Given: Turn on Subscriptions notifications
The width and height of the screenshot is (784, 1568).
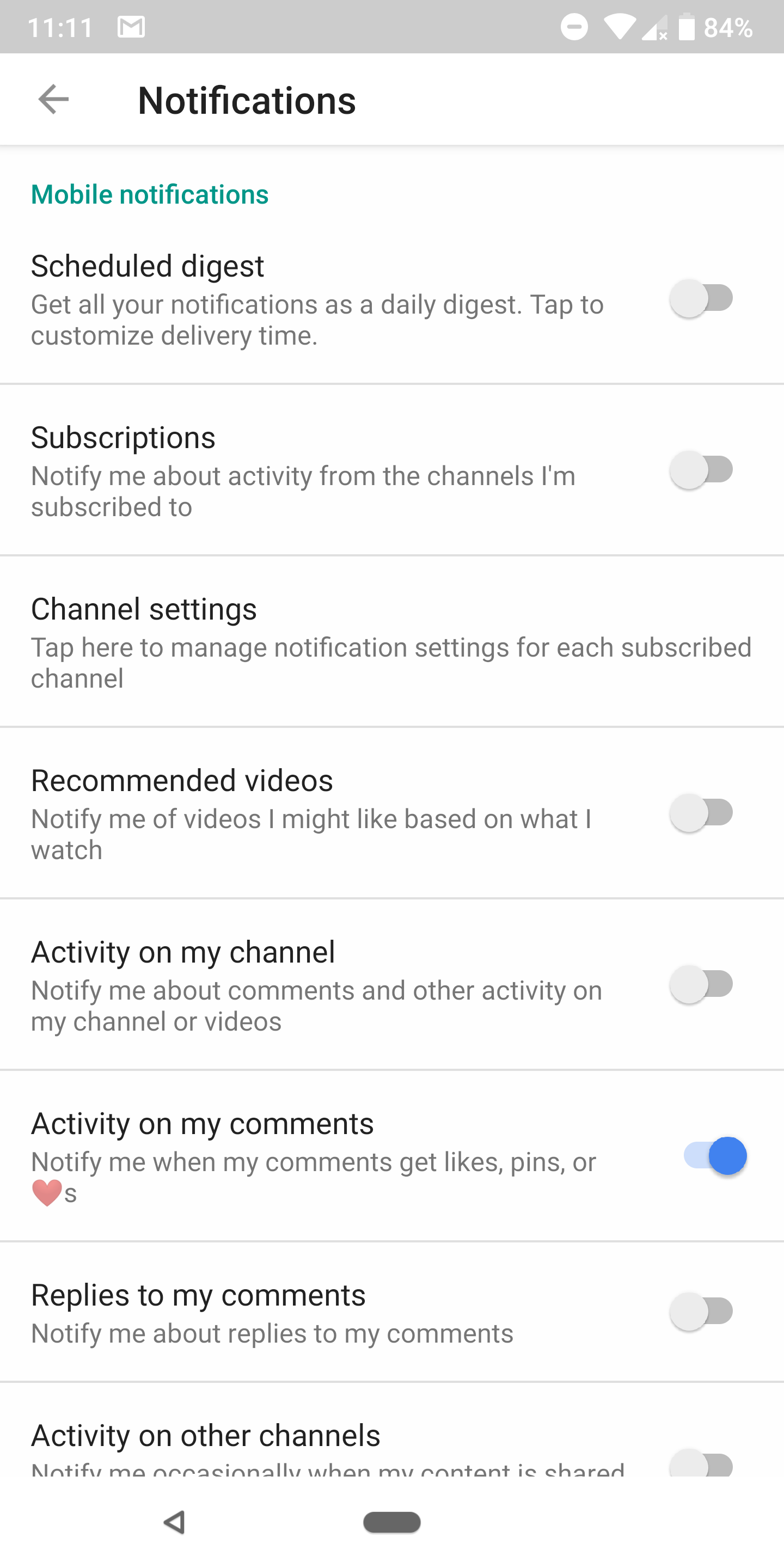Looking at the screenshot, I should click(x=701, y=469).
